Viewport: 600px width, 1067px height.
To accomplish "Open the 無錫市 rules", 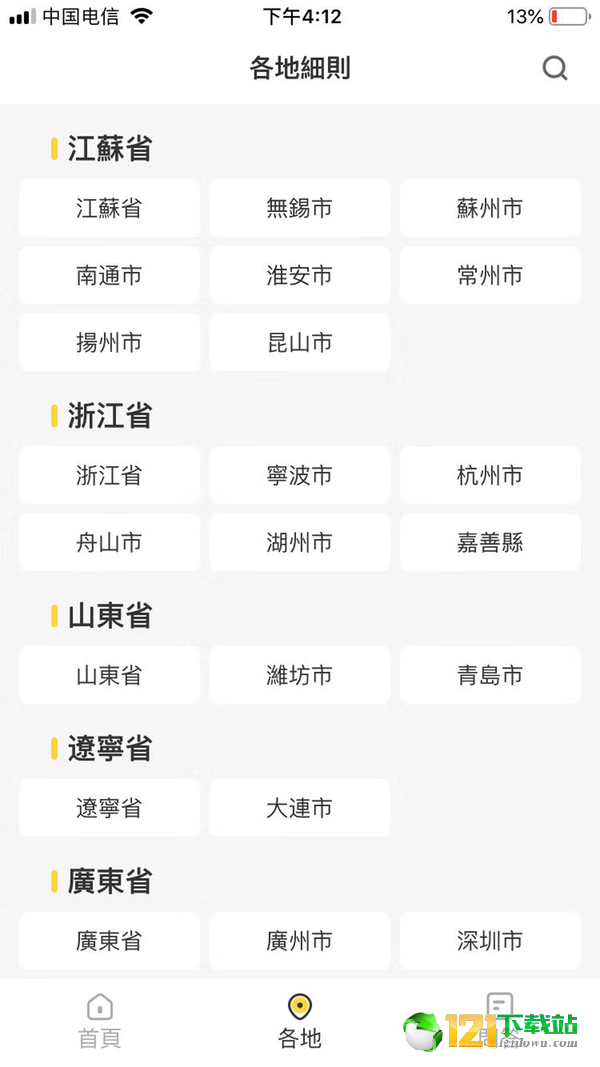I will (299, 208).
